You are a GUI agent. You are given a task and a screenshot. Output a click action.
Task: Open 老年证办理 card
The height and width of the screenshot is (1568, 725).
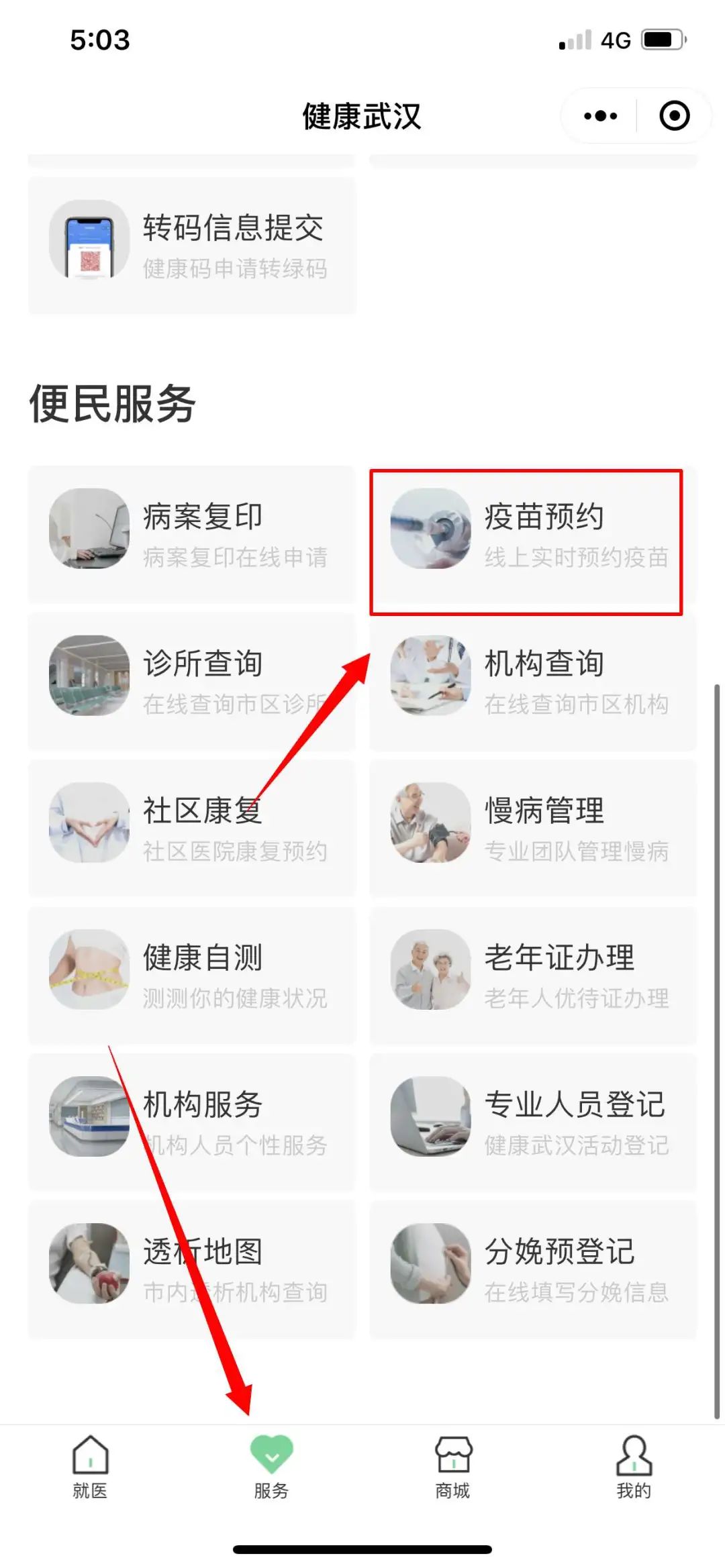point(533,976)
